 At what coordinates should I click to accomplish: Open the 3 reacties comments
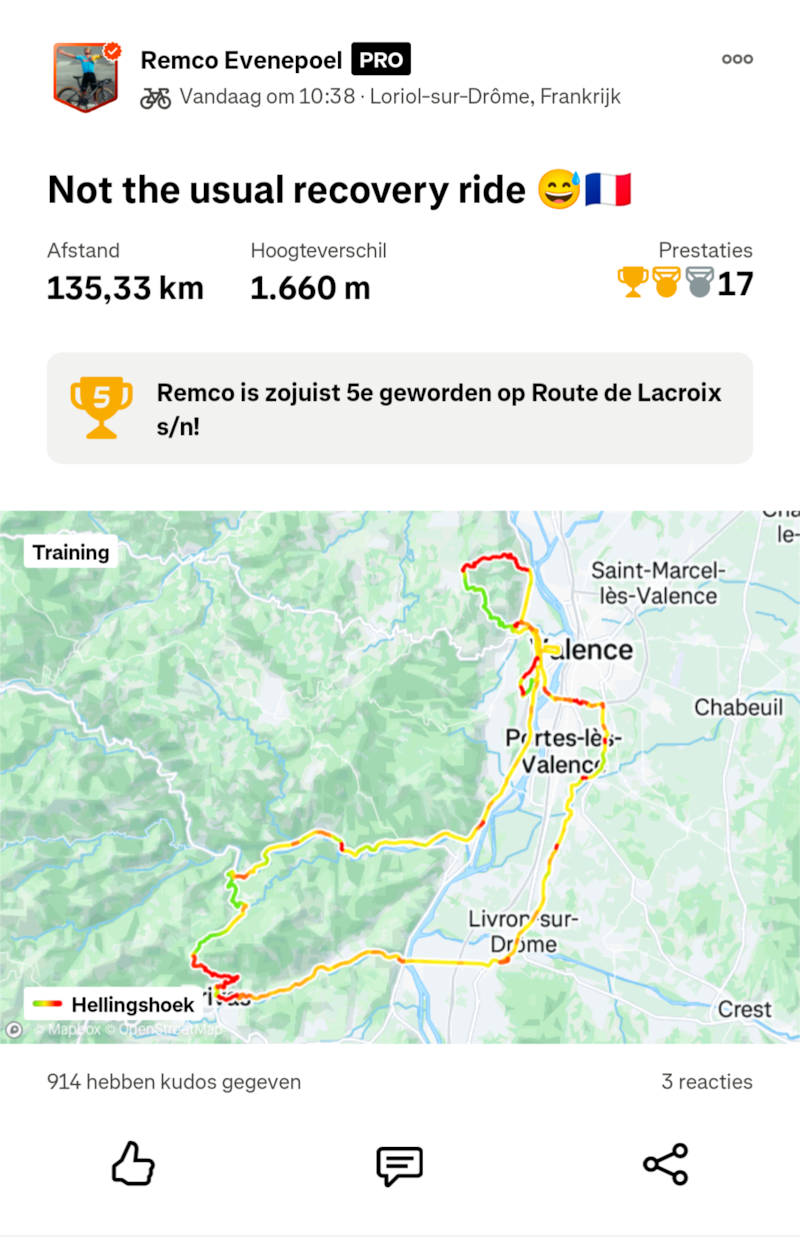[x=706, y=1082]
